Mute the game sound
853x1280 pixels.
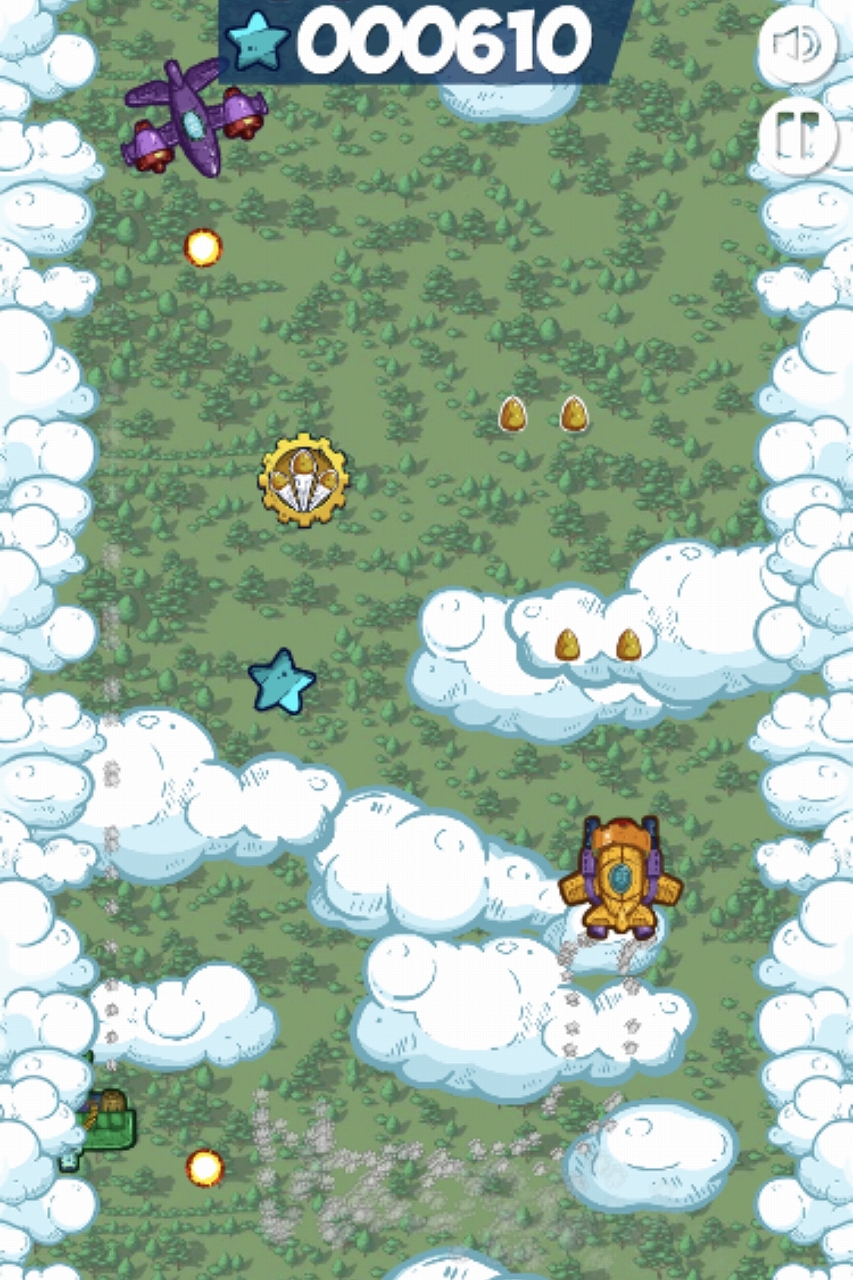[797, 45]
